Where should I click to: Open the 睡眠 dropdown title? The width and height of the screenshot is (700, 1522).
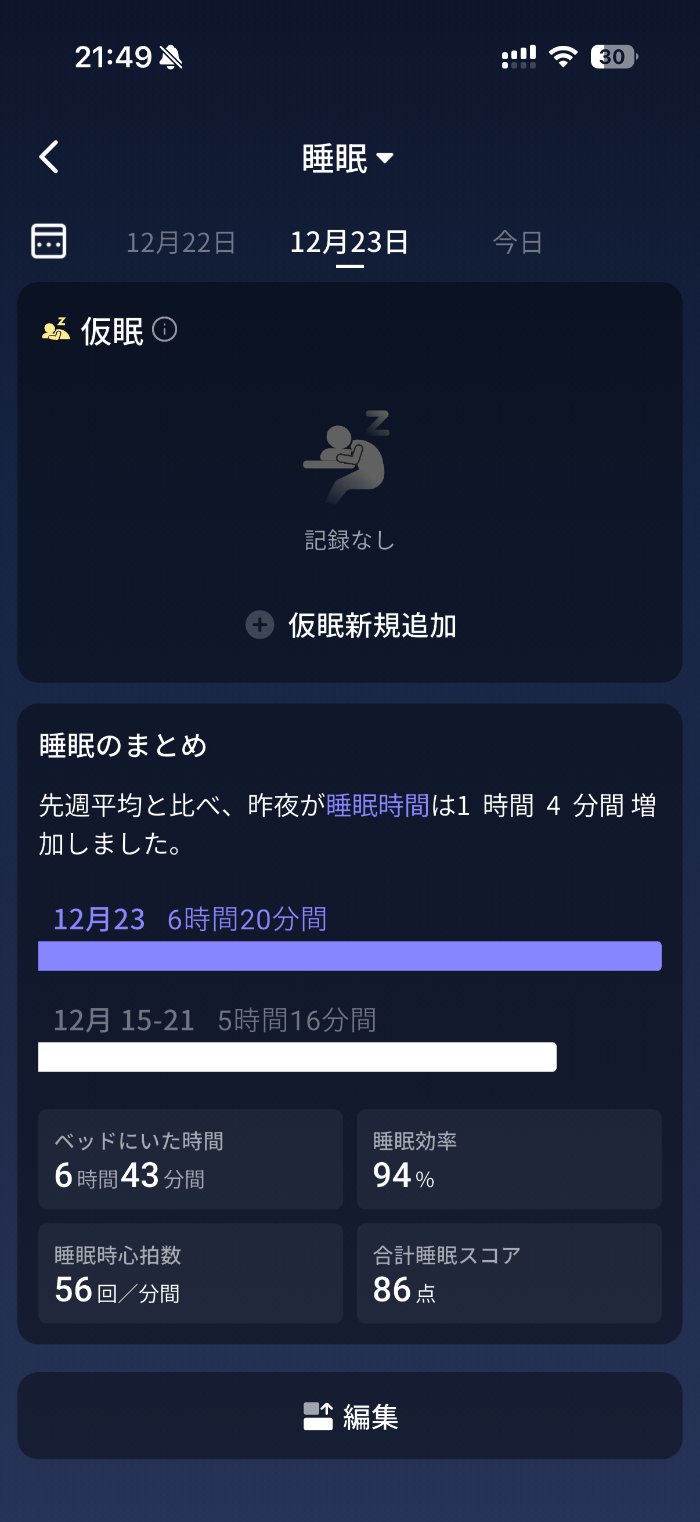click(x=348, y=158)
